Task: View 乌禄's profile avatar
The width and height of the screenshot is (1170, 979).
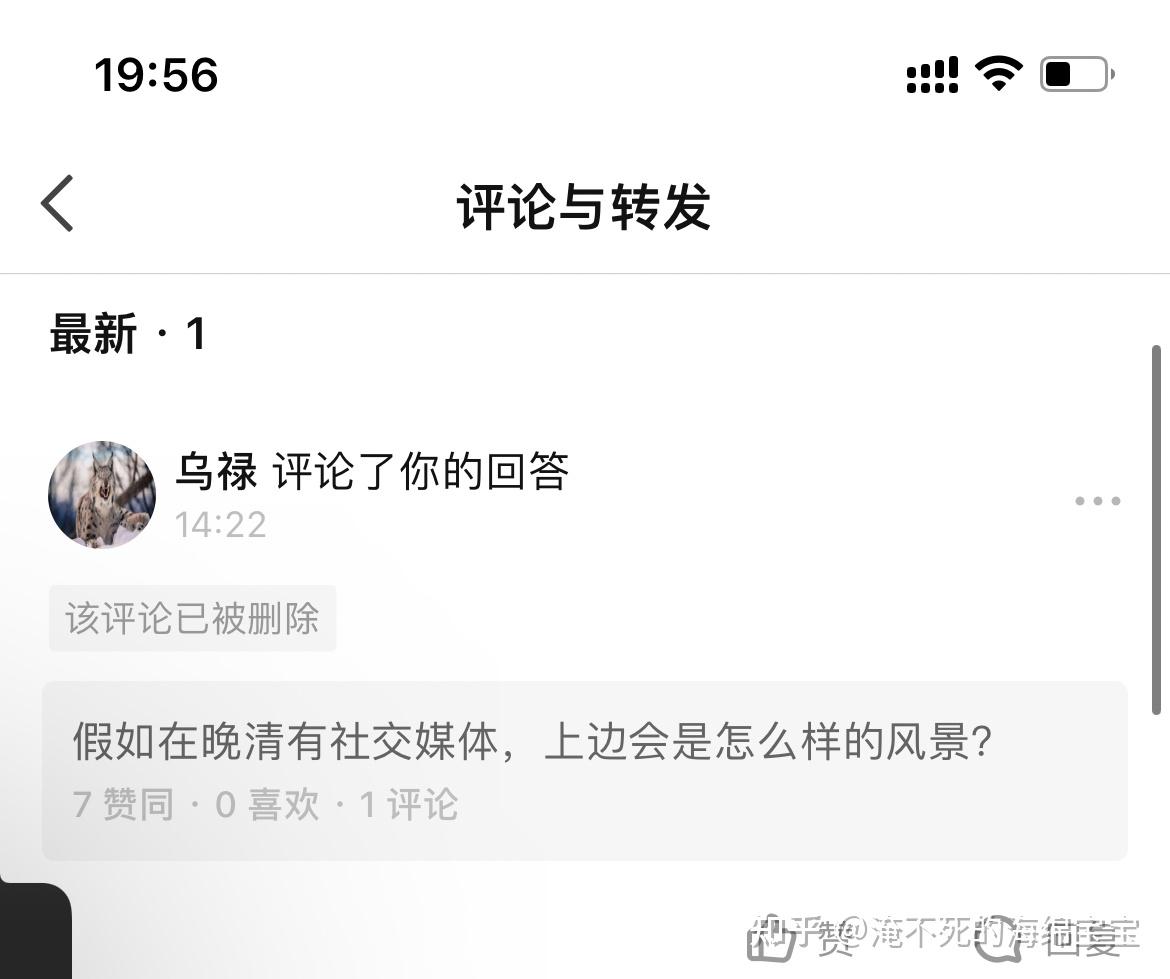Action: point(102,495)
